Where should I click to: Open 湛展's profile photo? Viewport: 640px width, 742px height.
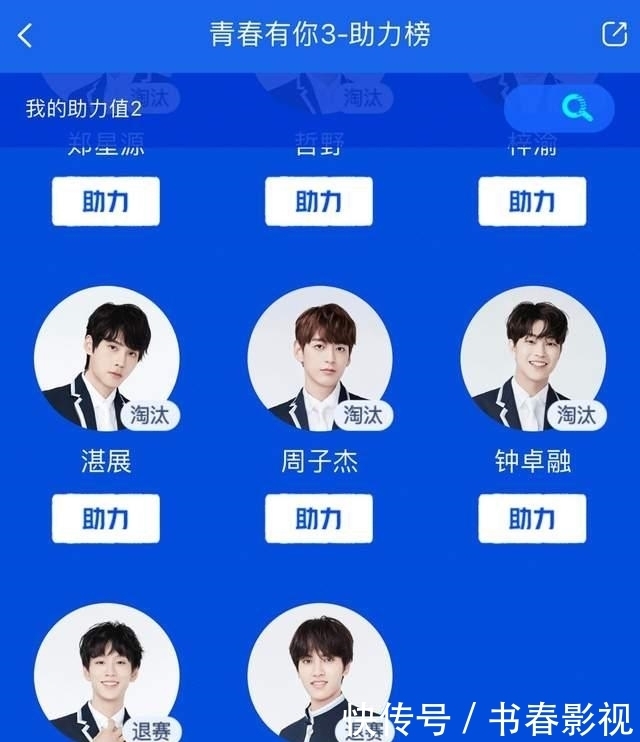106,359
